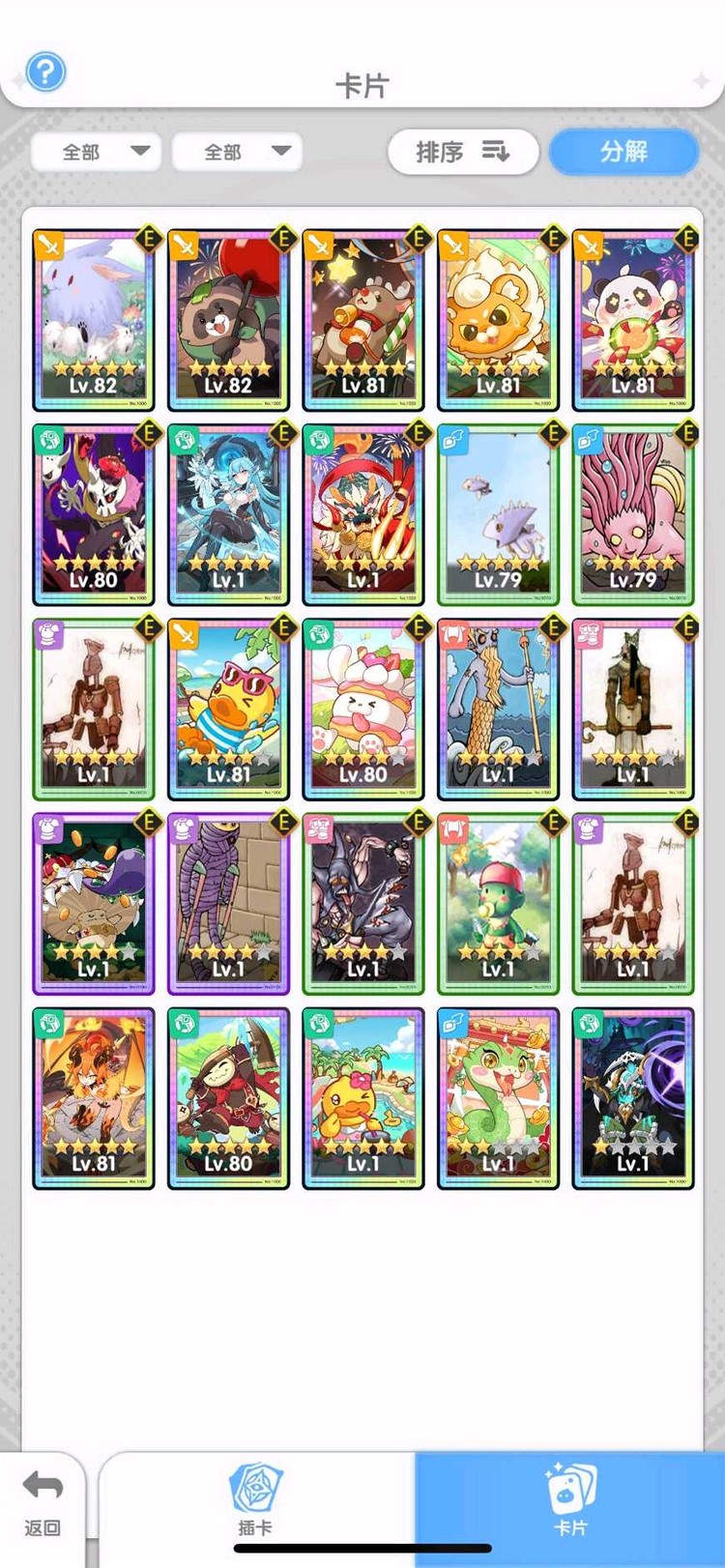
Task: Select the orange lion Lv.81 card
Action: (x=499, y=320)
